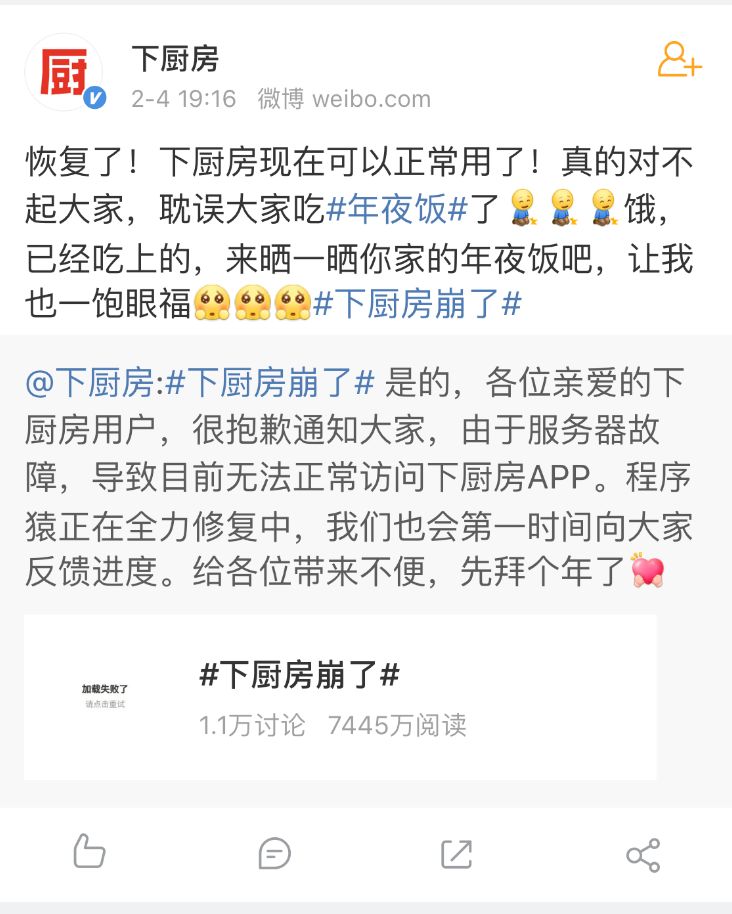Screen dimensions: 732x914
Task: Open the #年夜饭# hashtag
Action: tap(398, 209)
